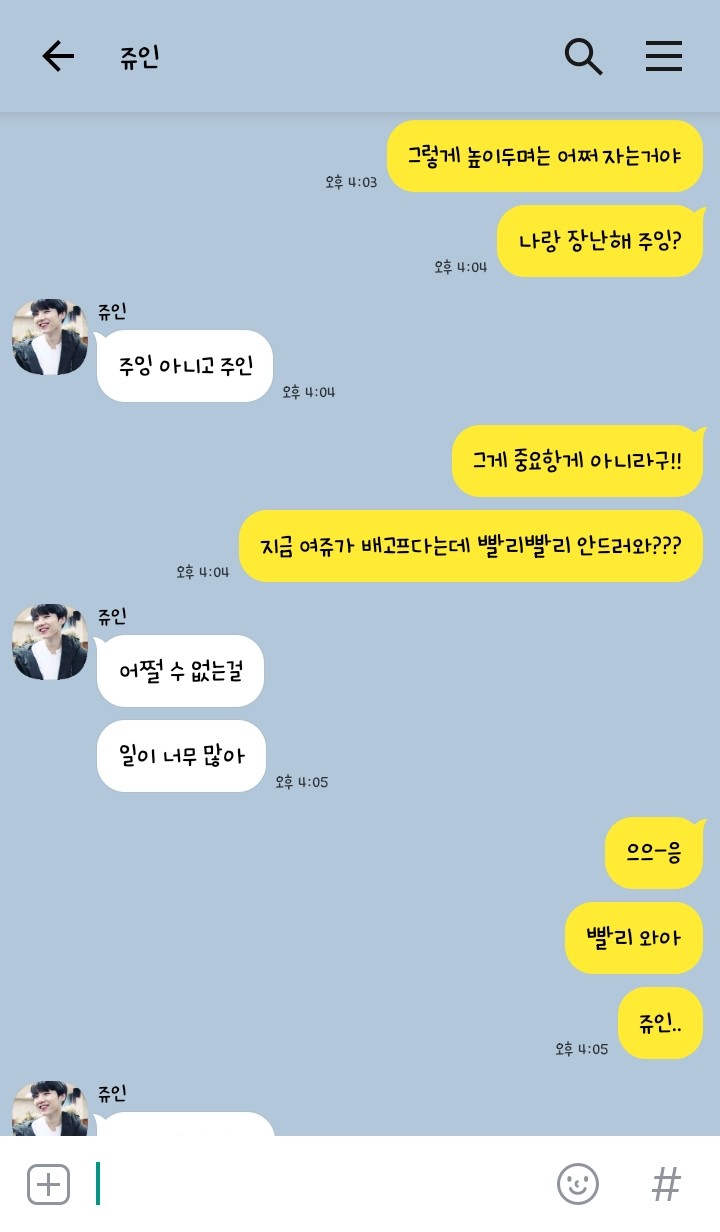This screenshot has height=1232, width=720.
Task: Open profile photo next to '주잉 아니고 주인'
Action: (50, 337)
